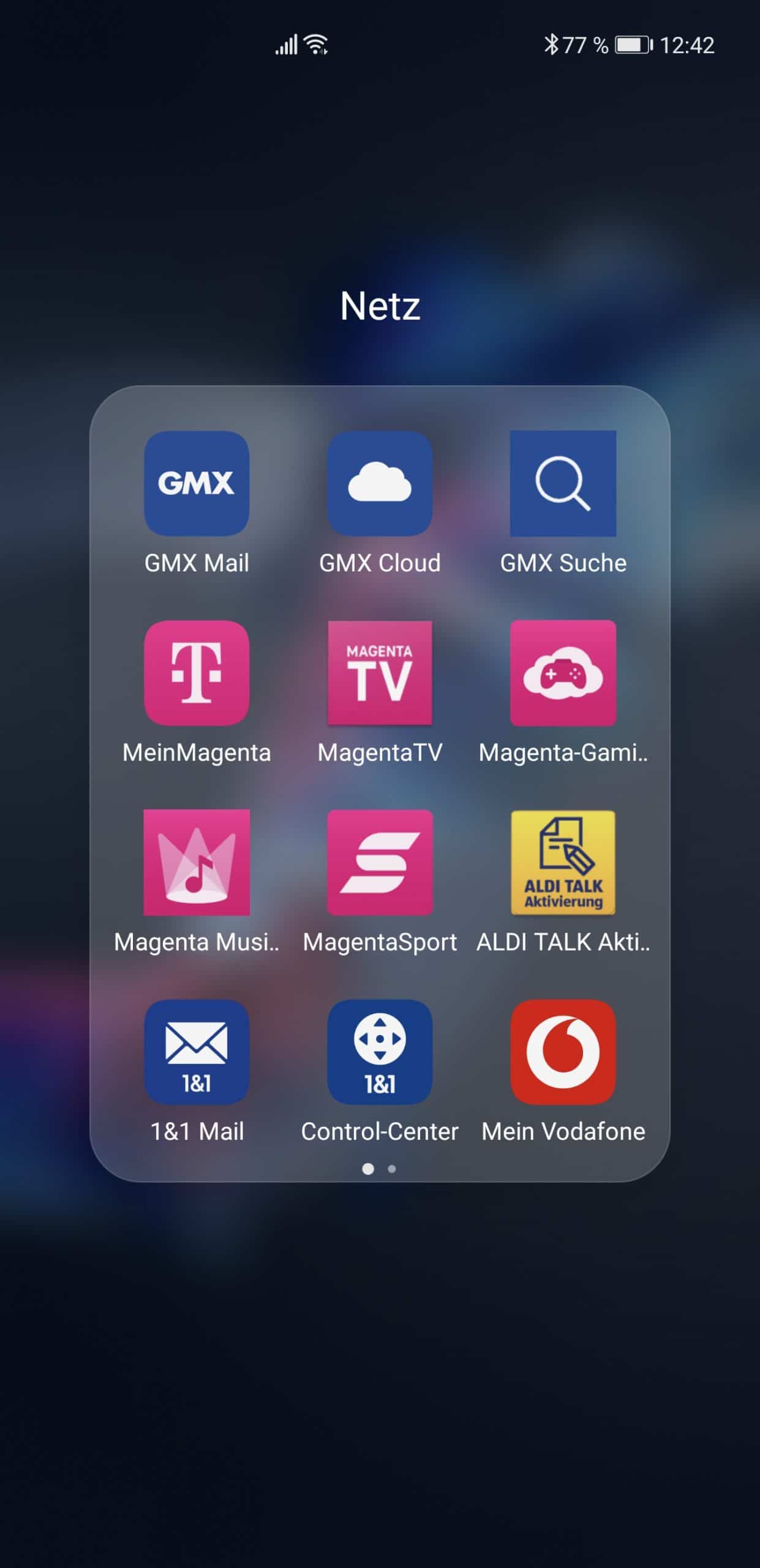Open the GMX Mail app
The image size is (760, 1568).
click(197, 483)
